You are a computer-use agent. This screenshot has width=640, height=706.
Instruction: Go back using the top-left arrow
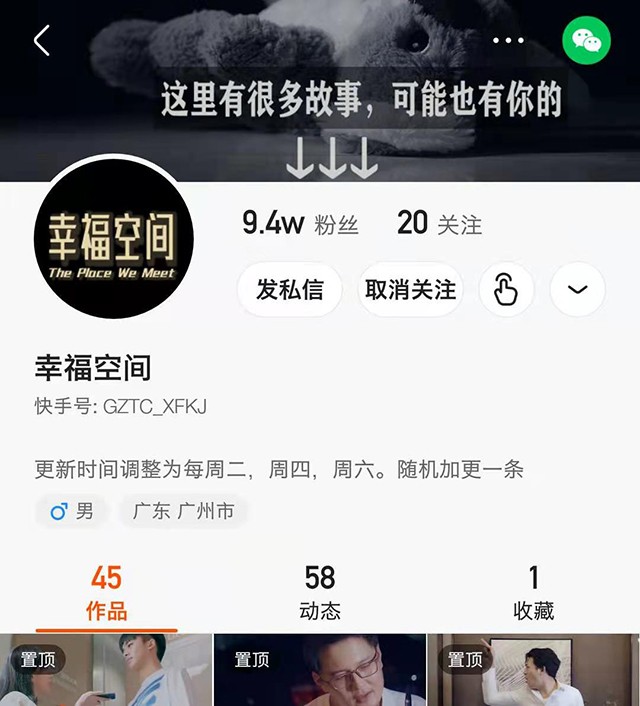coord(41,41)
